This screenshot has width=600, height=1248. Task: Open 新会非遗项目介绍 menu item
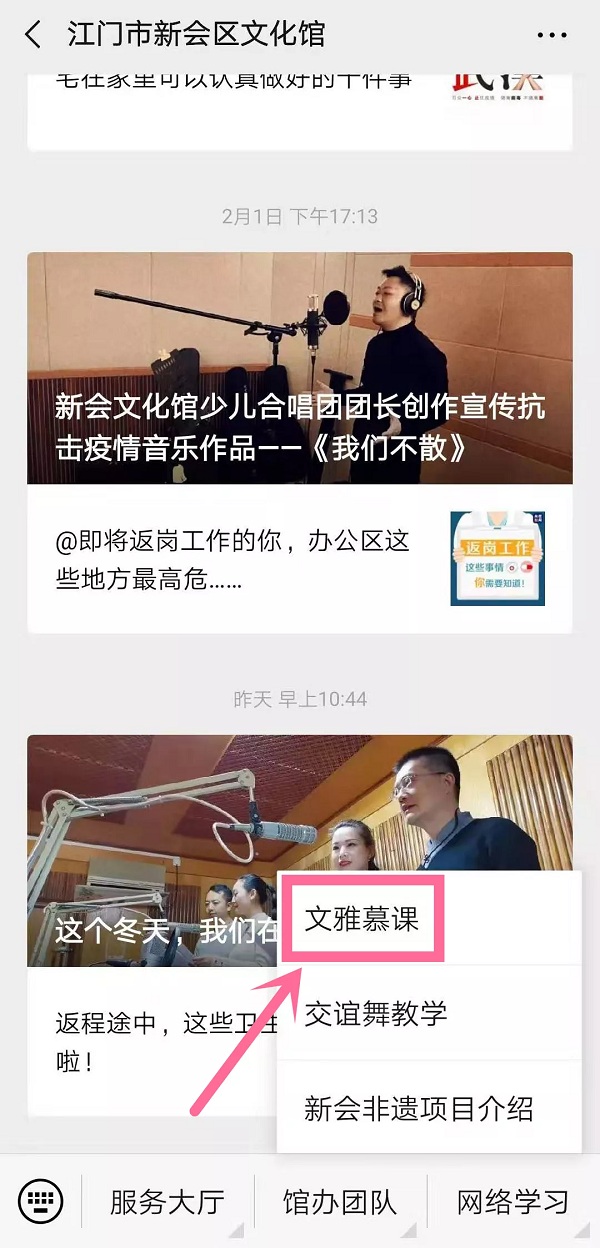click(419, 1108)
